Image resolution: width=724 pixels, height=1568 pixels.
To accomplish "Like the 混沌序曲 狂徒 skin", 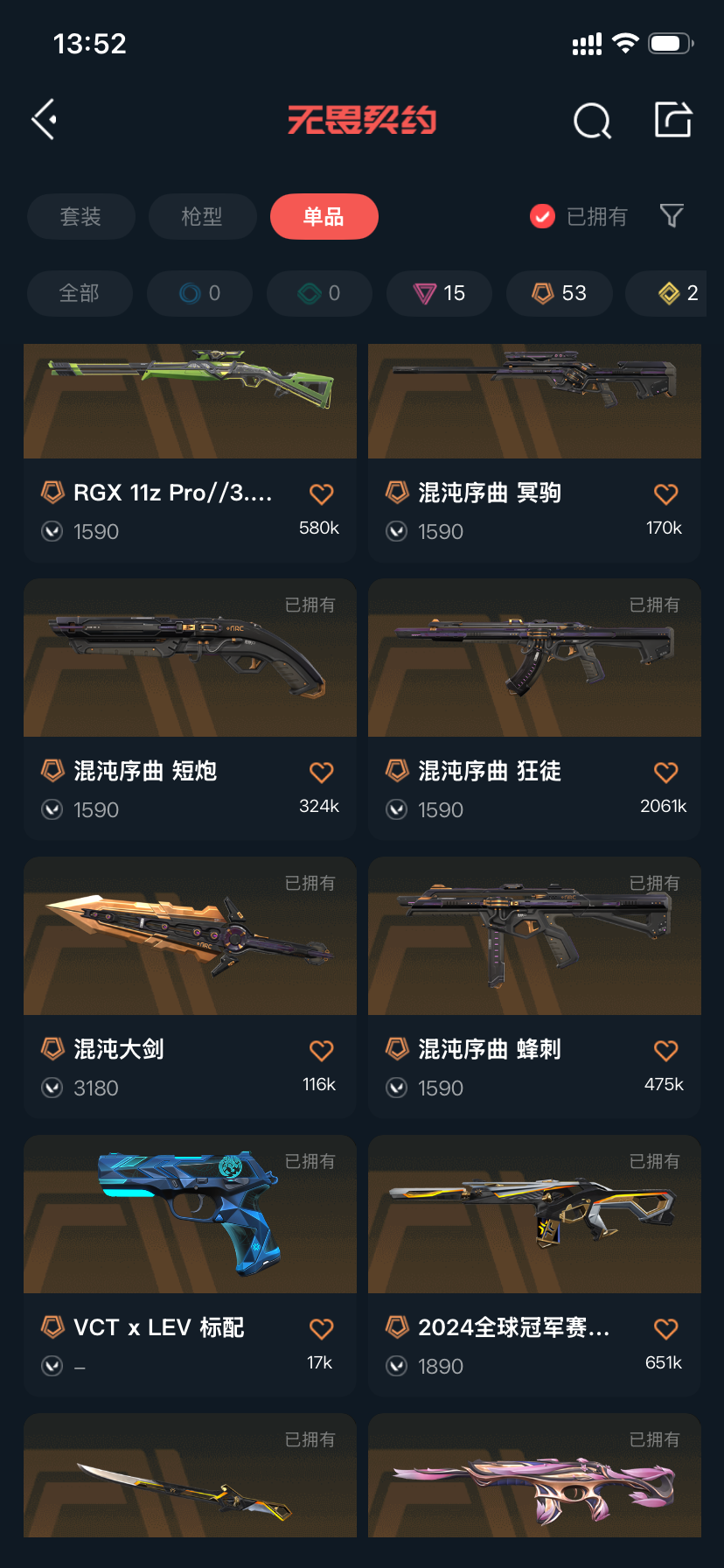I will (x=665, y=773).
